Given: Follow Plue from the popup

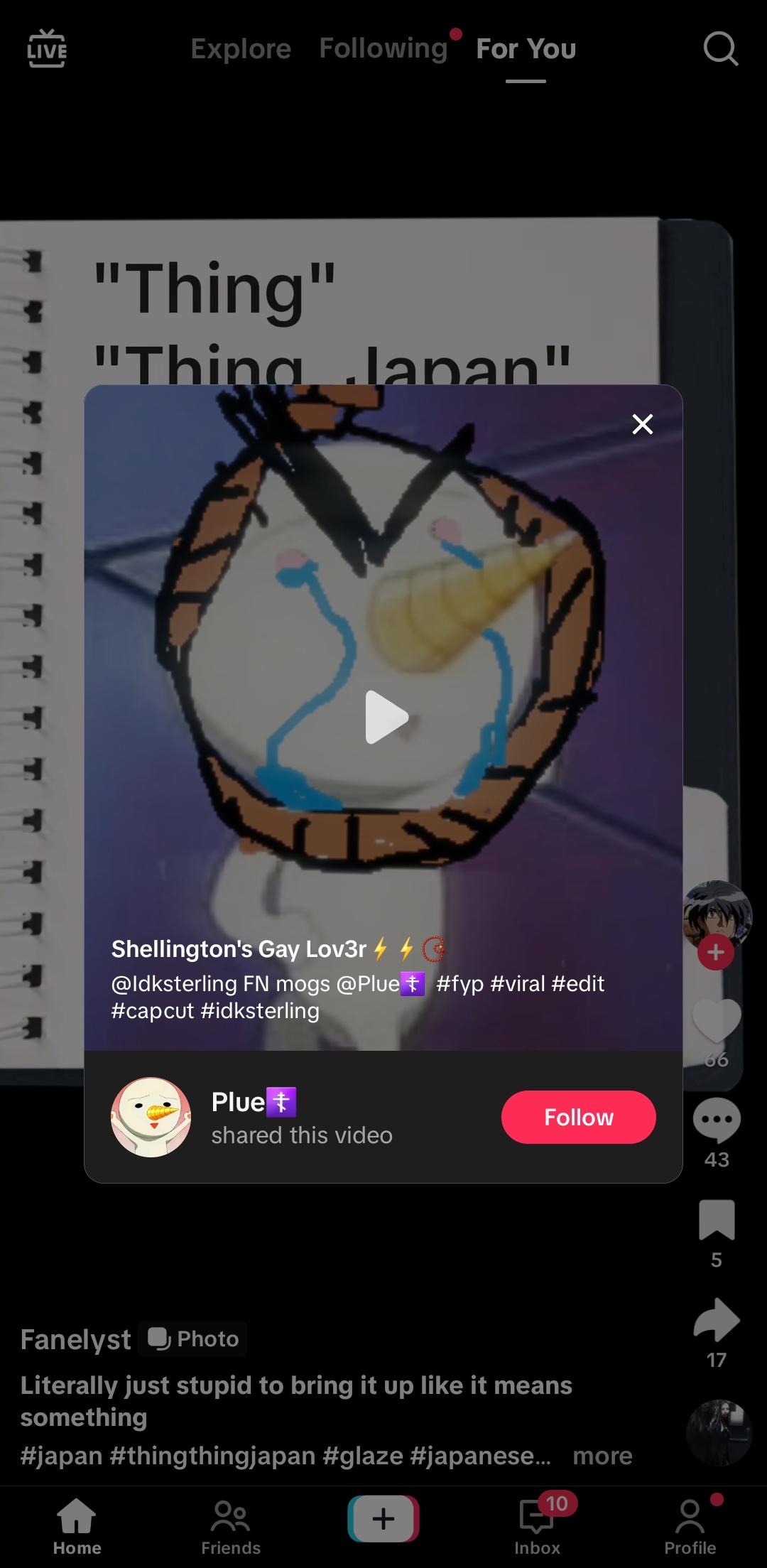Looking at the screenshot, I should coord(578,1117).
